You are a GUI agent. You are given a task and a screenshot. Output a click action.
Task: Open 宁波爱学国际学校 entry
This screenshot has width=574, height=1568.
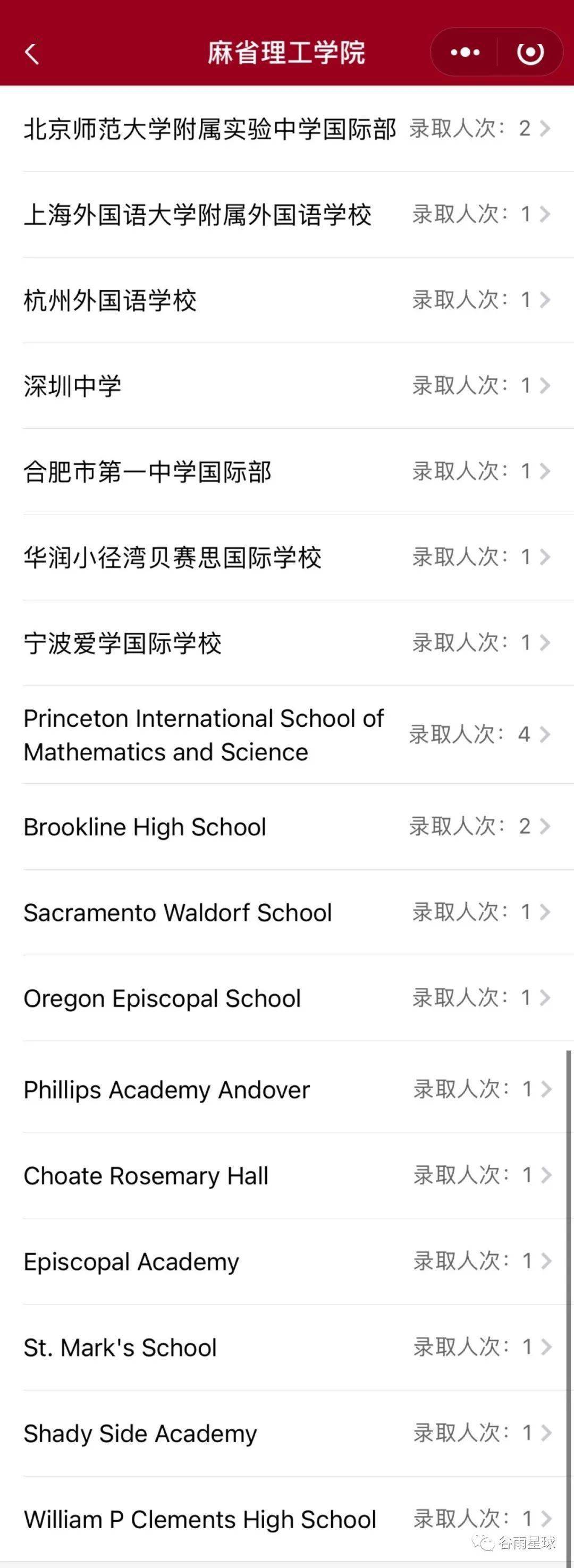[286, 642]
